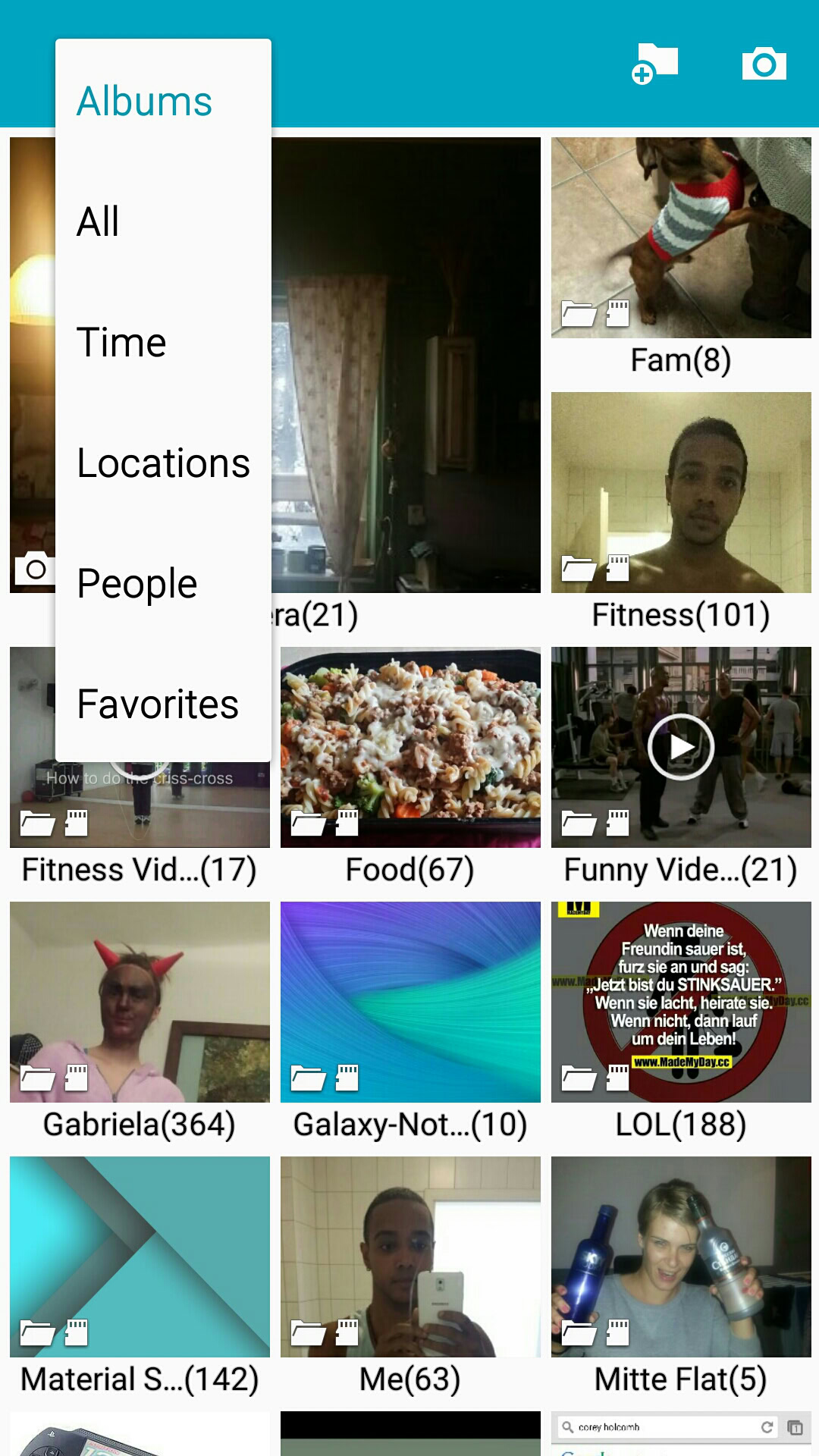The image size is (819, 1456).
Task: Create a new album folder
Action: click(x=655, y=64)
